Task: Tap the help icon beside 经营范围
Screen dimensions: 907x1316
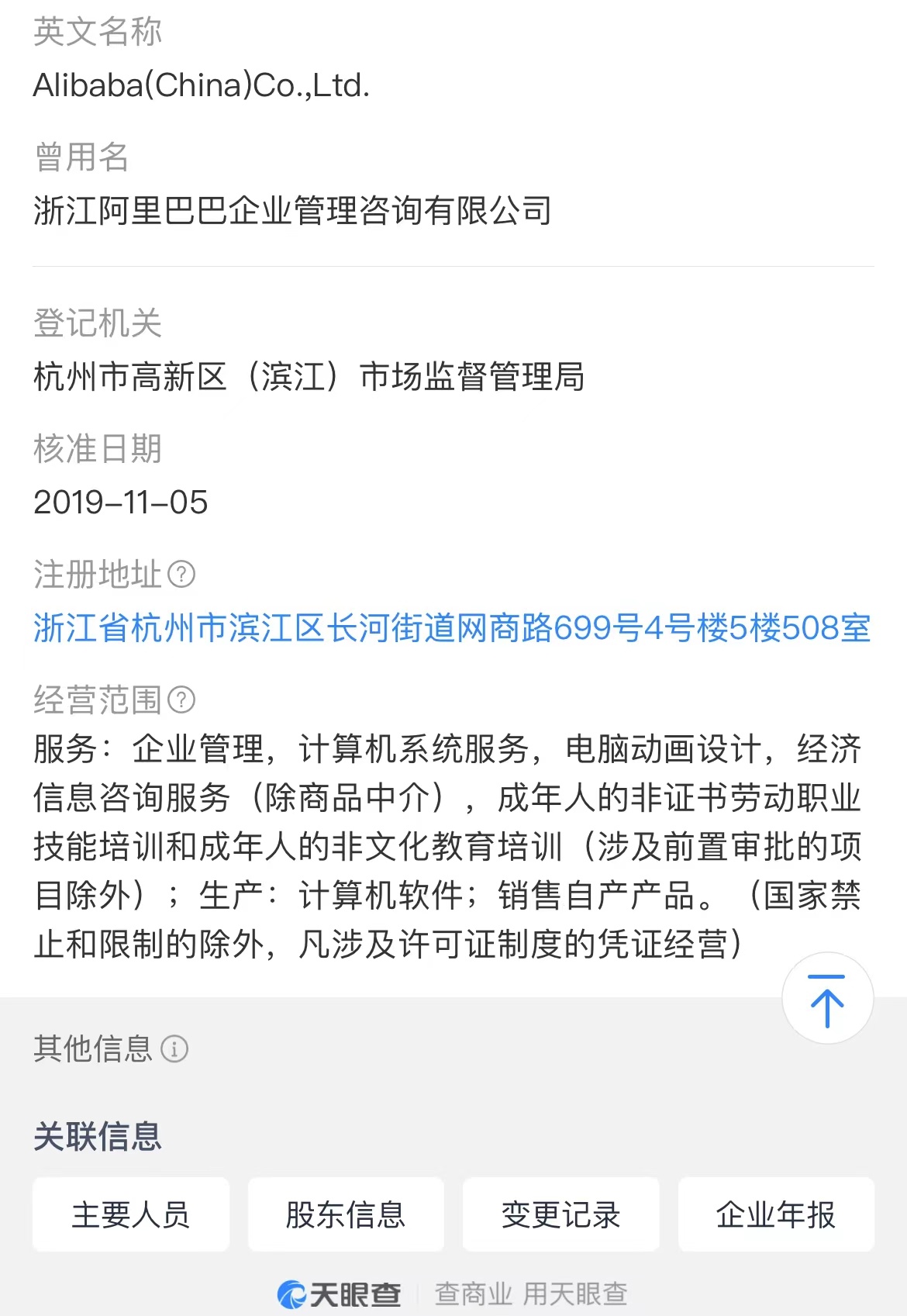Action: pos(181,699)
